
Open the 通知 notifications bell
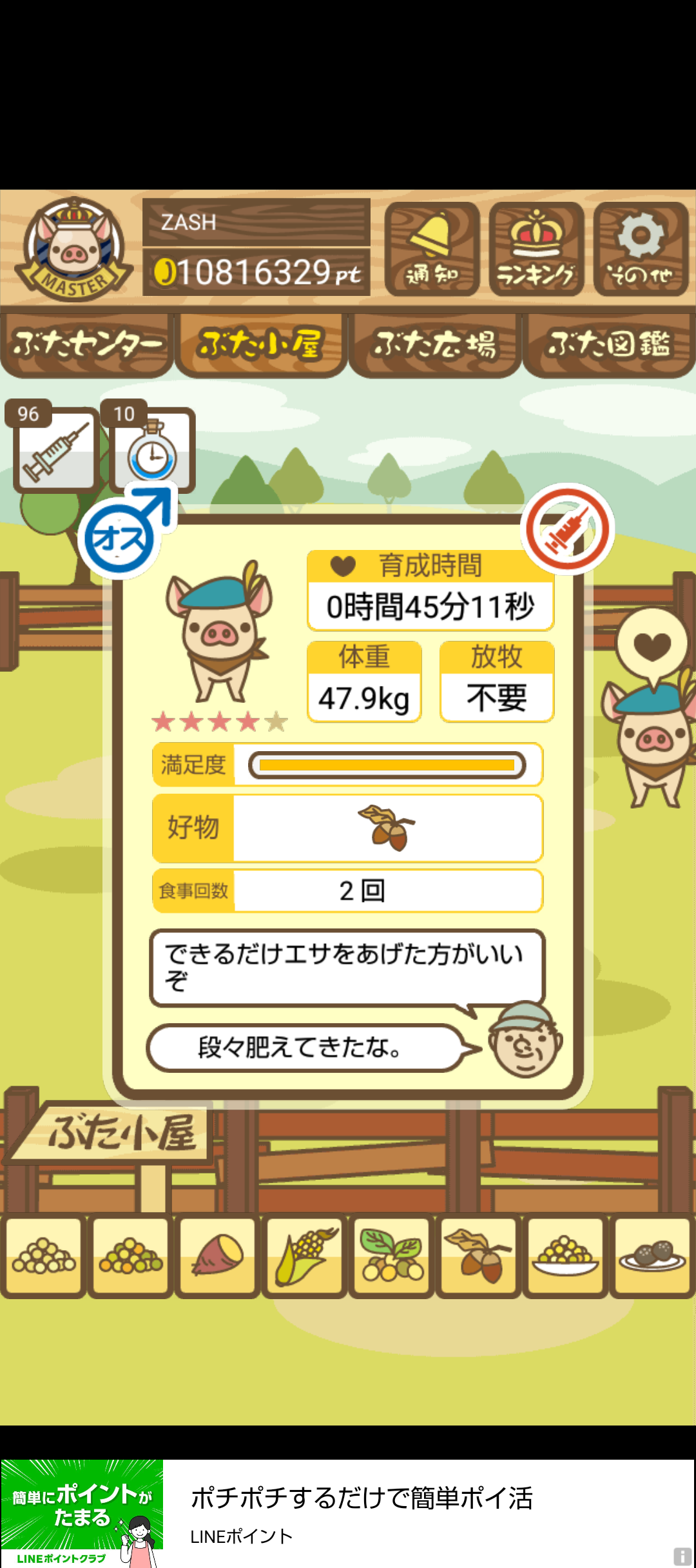click(431, 249)
